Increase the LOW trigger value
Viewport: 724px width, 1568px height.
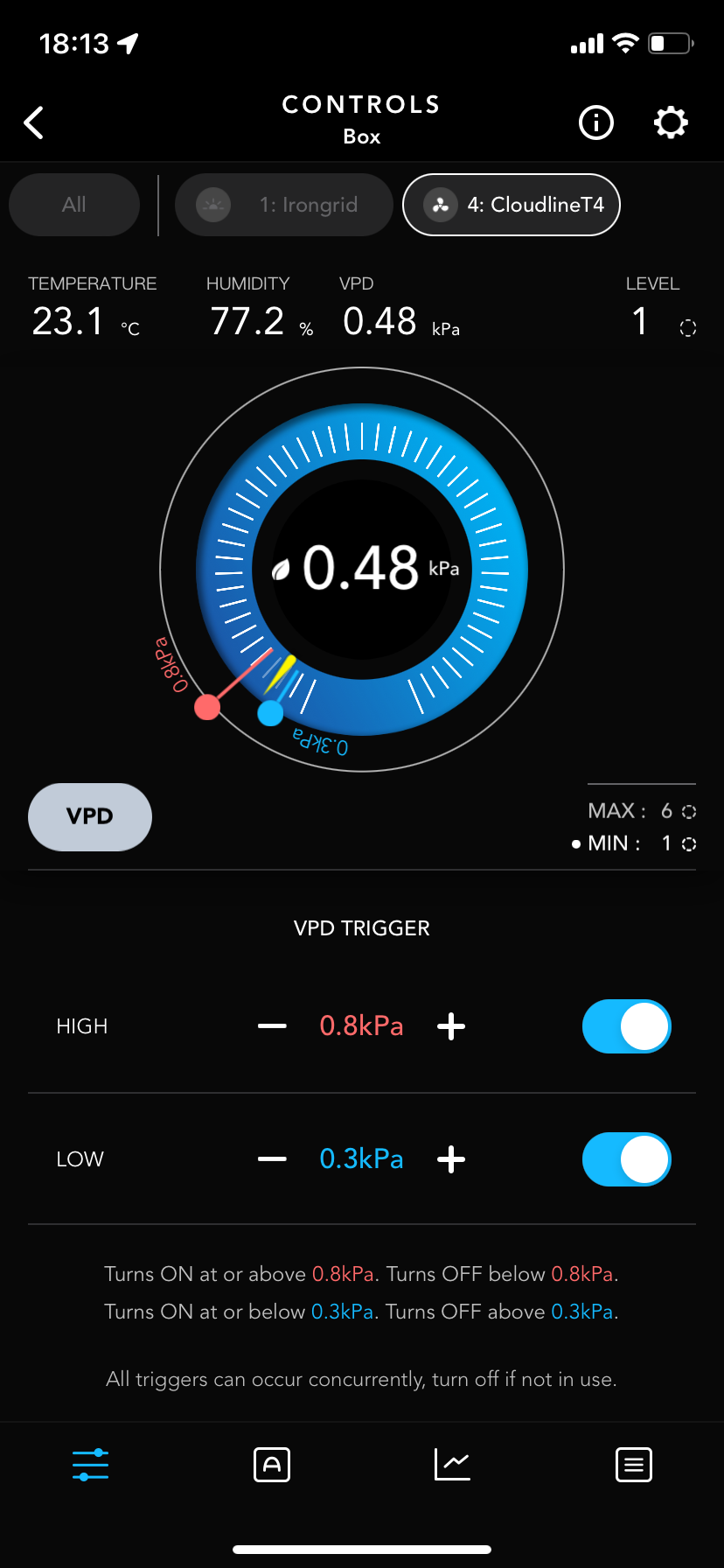tap(451, 1159)
